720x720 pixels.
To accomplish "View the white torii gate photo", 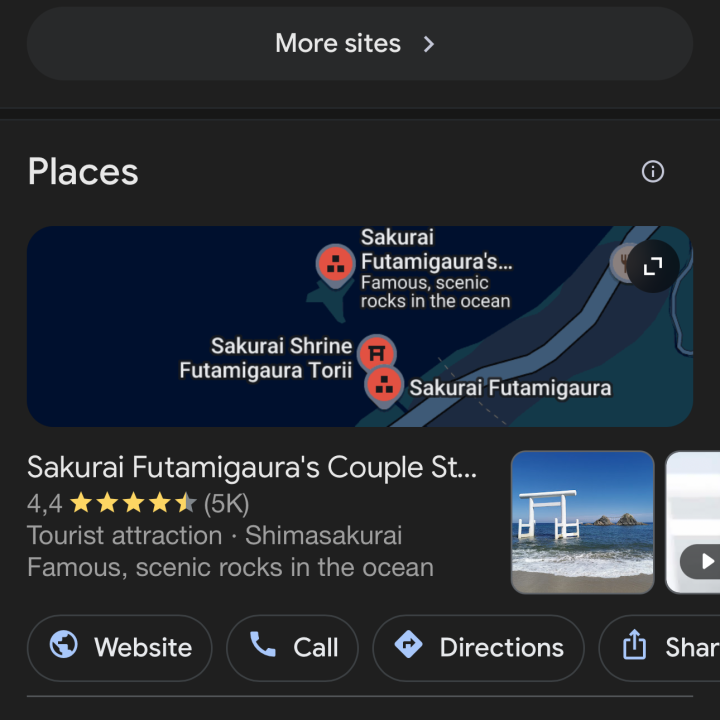I will 582,521.
